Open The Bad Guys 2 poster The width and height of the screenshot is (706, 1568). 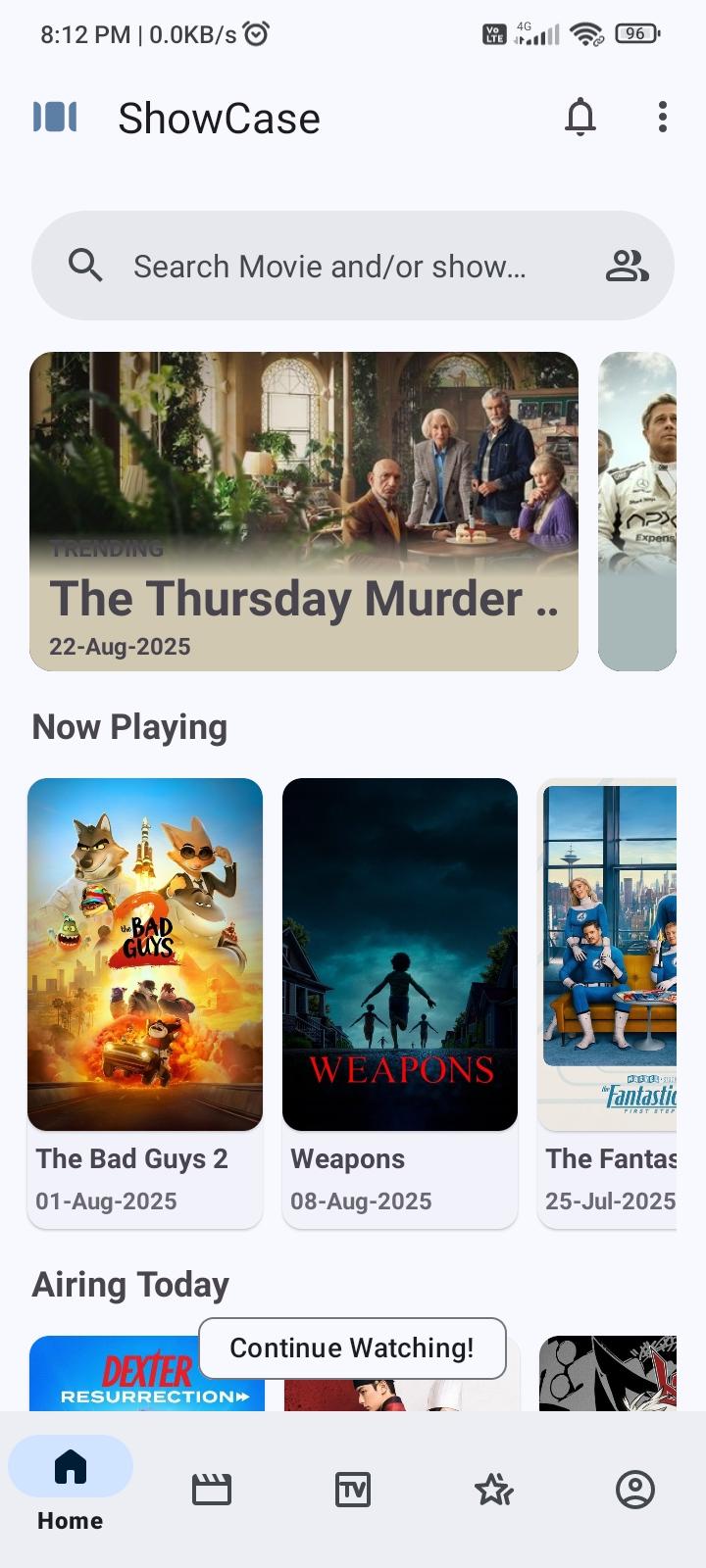[145, 954]
